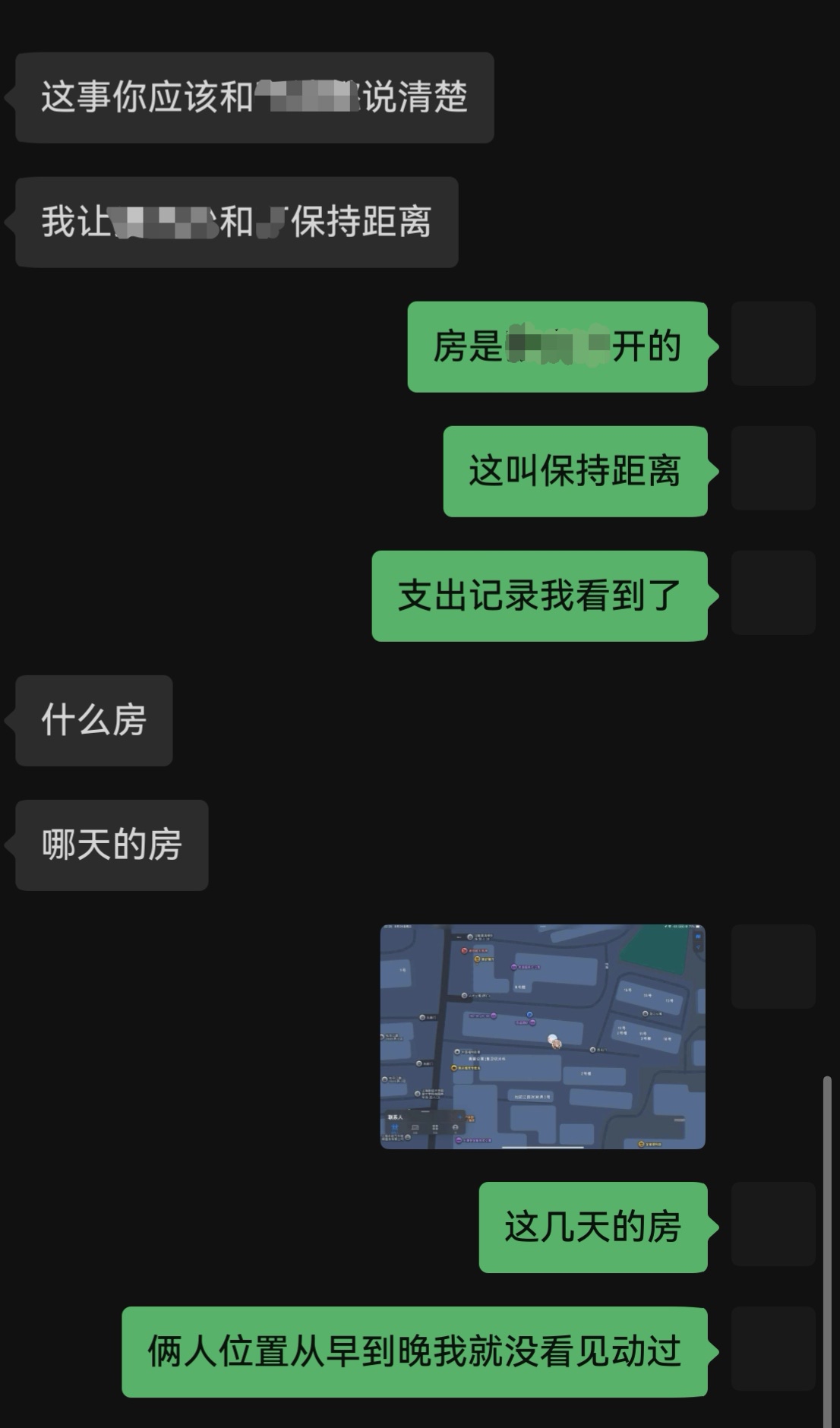Open the map screenshot image in the chat
The height and width of the screenshot is (1428, 840).
(x=542, y=1036)
